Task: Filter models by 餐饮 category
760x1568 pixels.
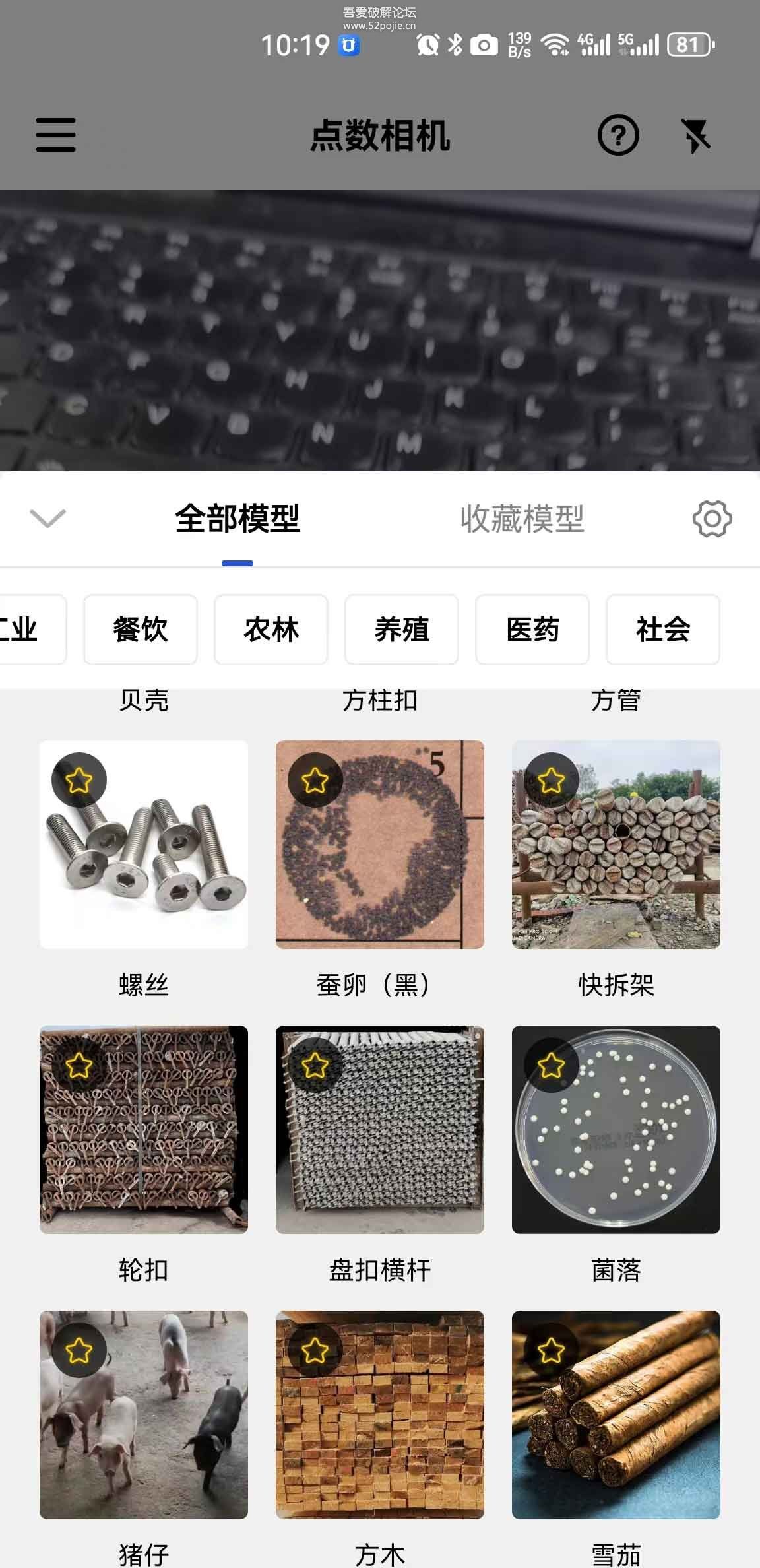Action: (141, 629)
